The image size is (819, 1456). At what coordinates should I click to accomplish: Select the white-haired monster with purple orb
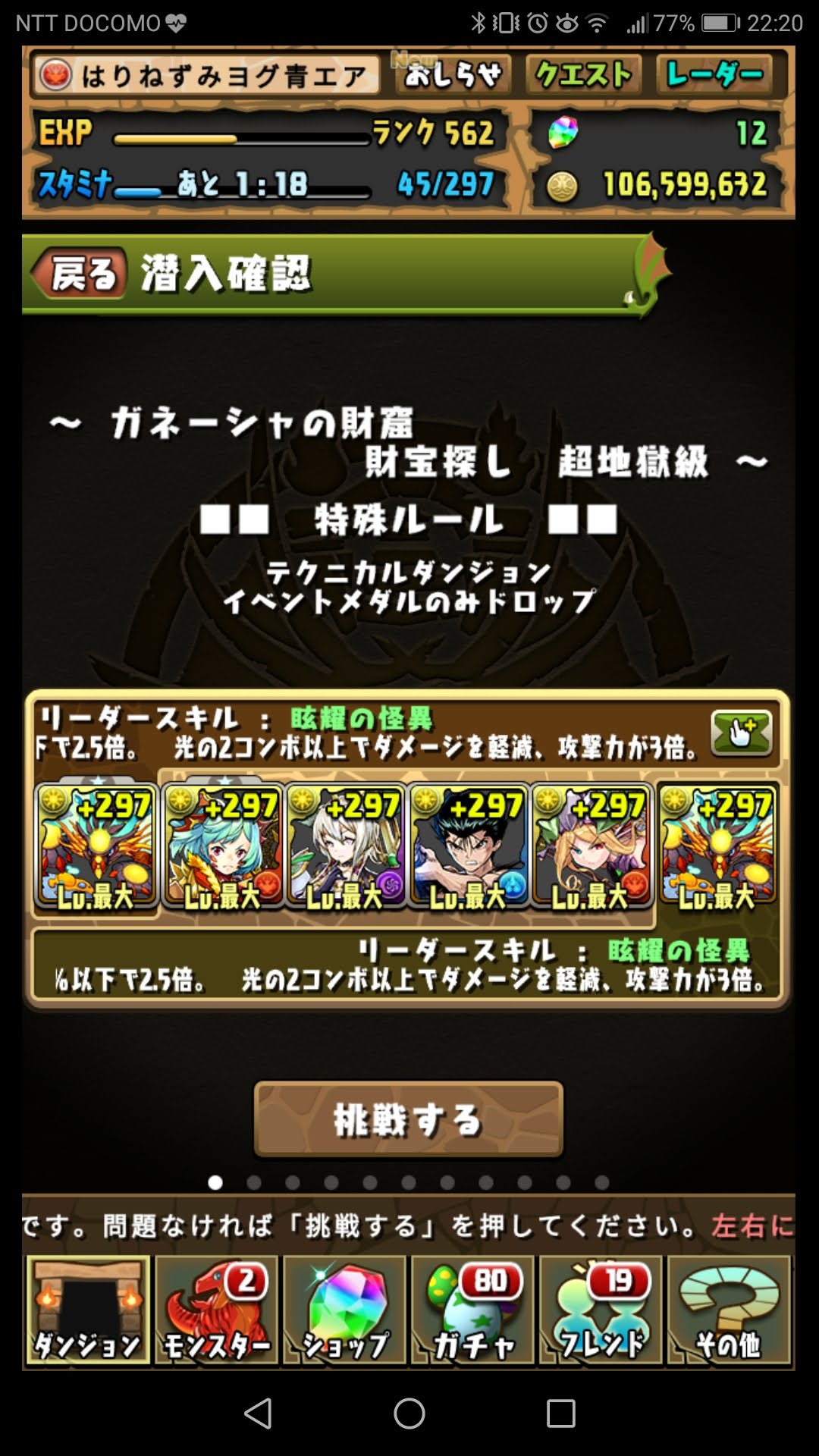click(346, 846)
